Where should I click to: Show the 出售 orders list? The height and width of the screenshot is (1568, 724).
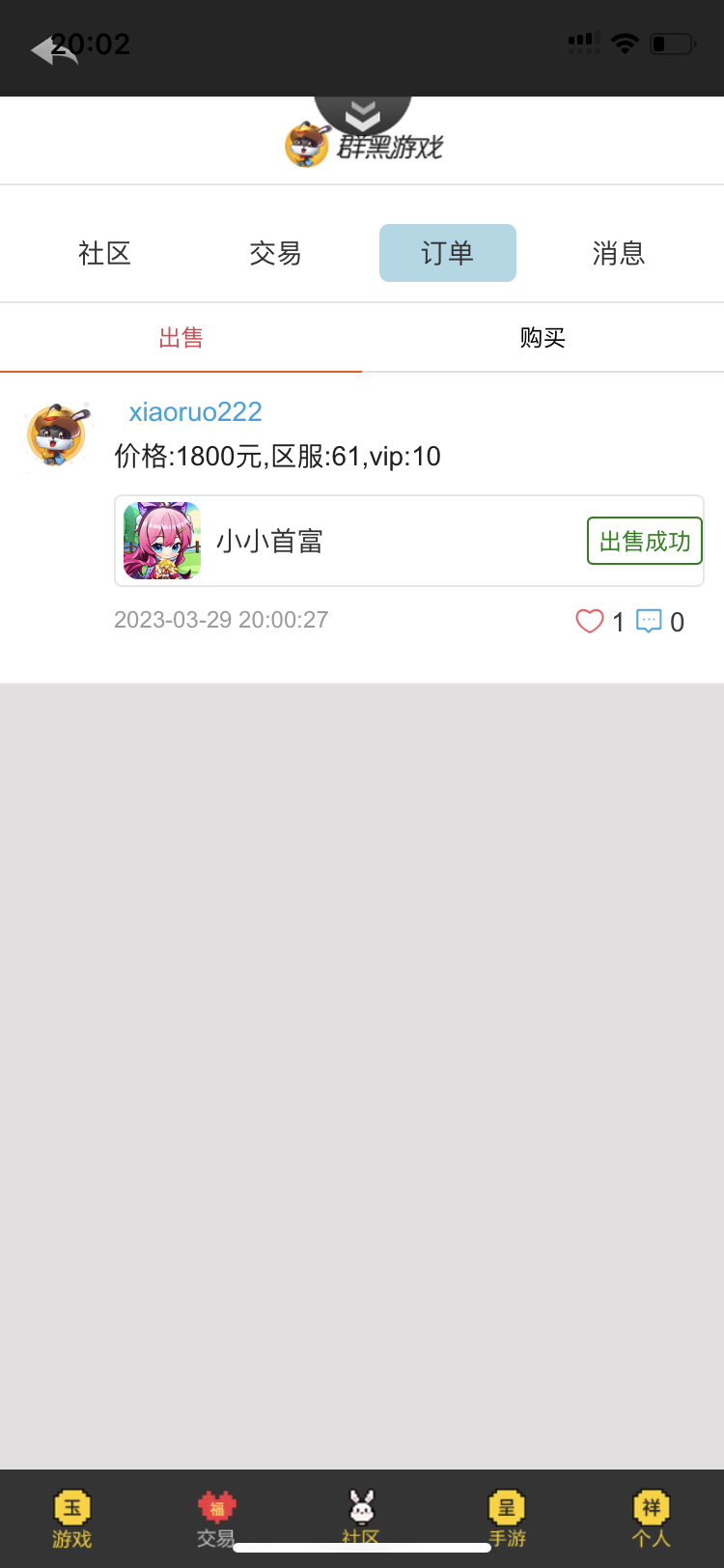coord(181,338)
